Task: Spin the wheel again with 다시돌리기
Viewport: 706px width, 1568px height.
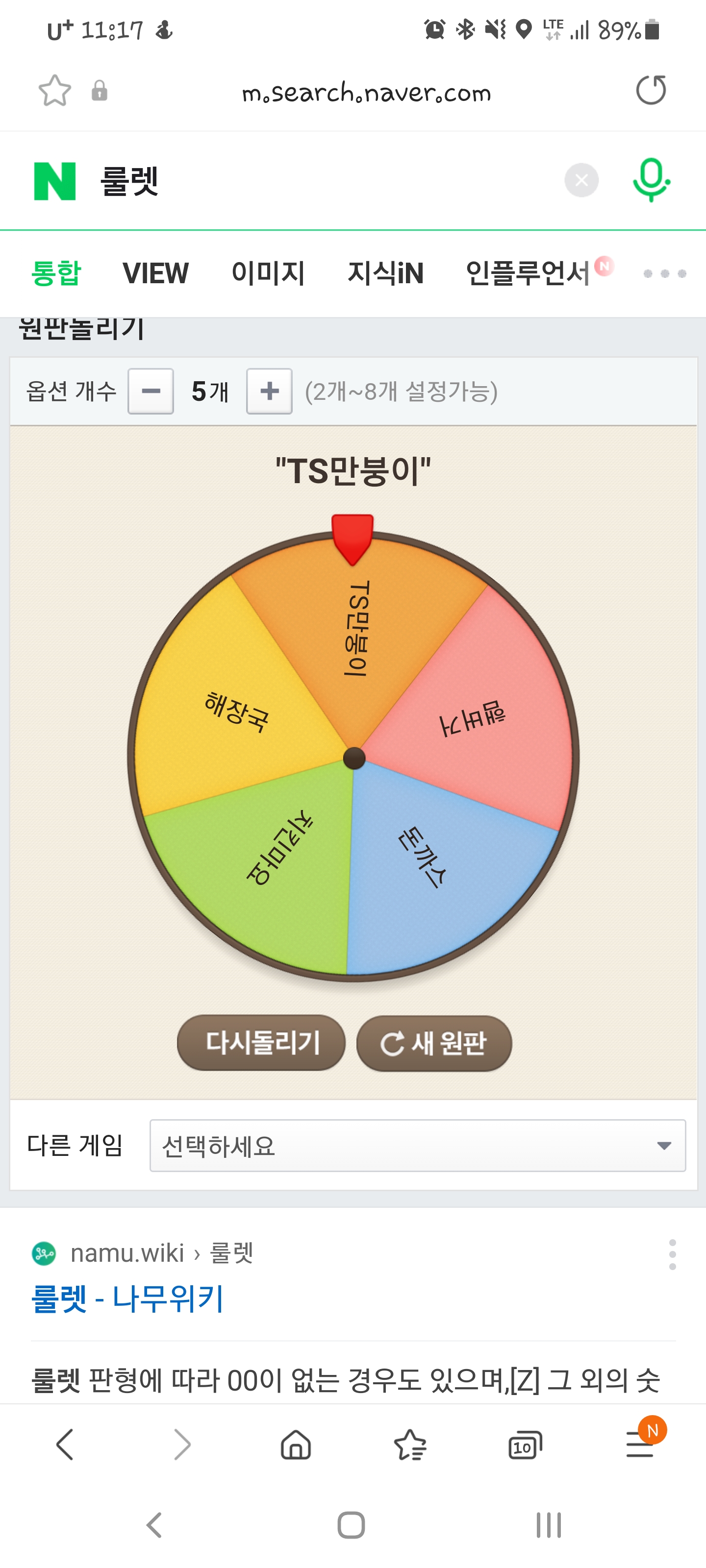Action: click(x=261, y=1043)
